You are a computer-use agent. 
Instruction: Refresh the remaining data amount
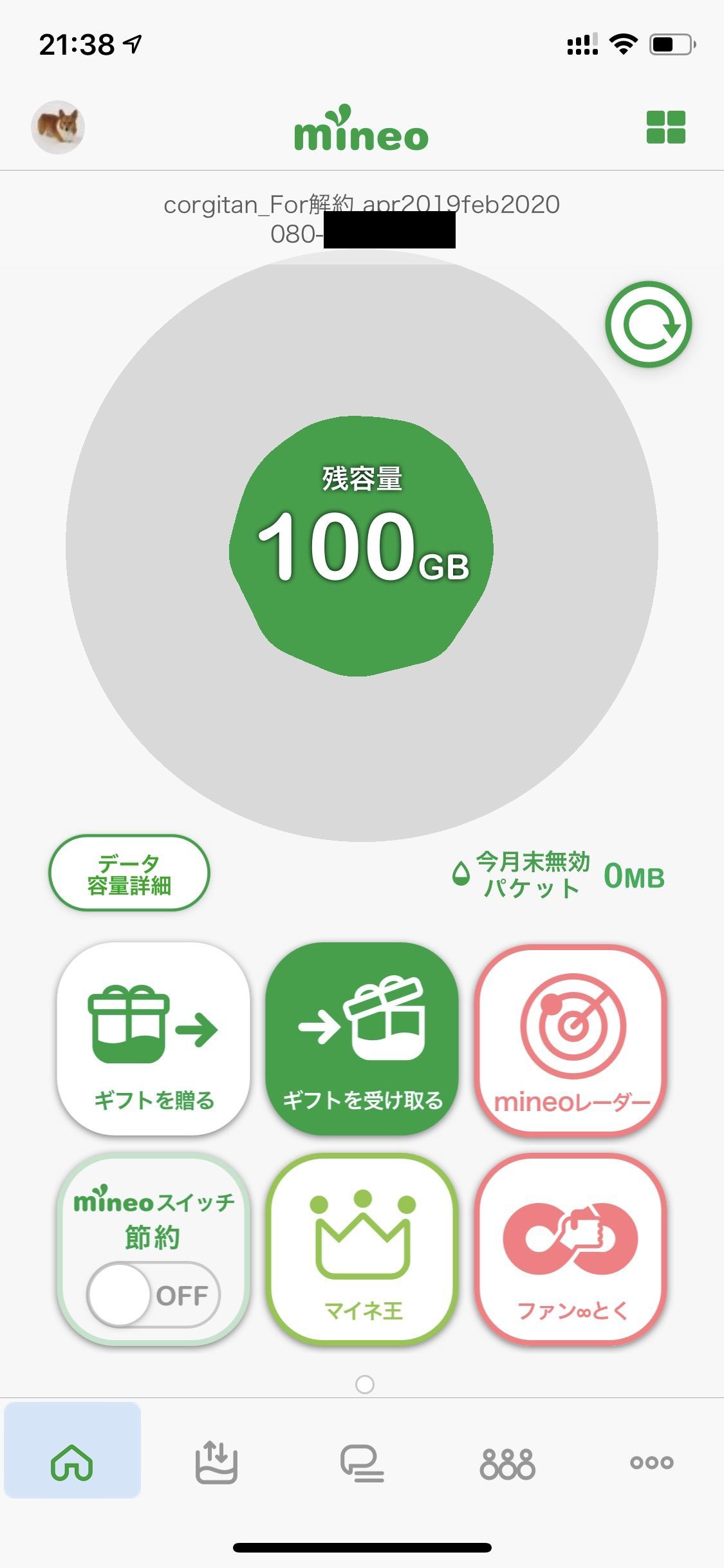(648, 324)
